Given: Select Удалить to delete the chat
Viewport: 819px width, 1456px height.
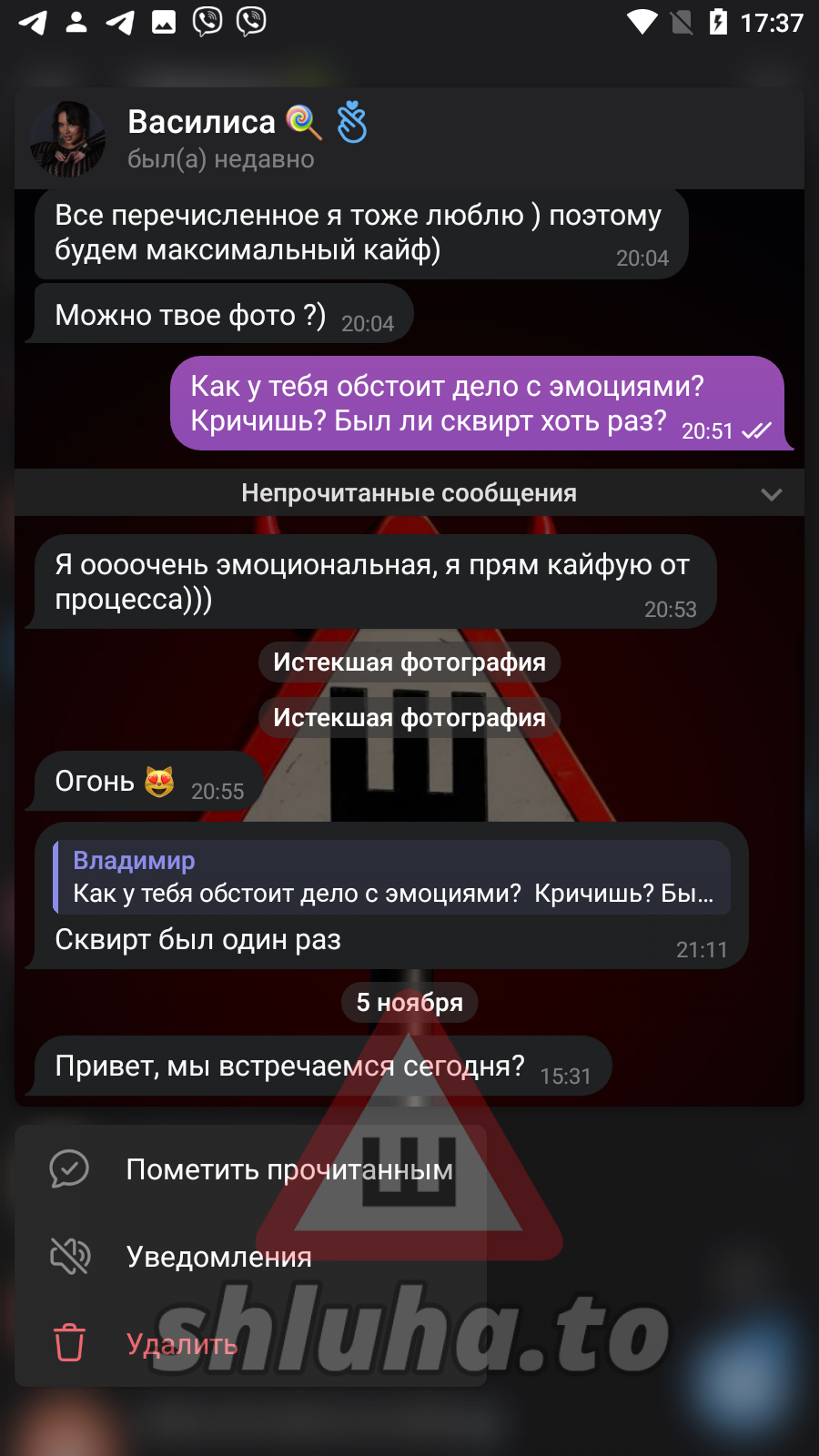Looking at the screenshot, I should 182,1344.
